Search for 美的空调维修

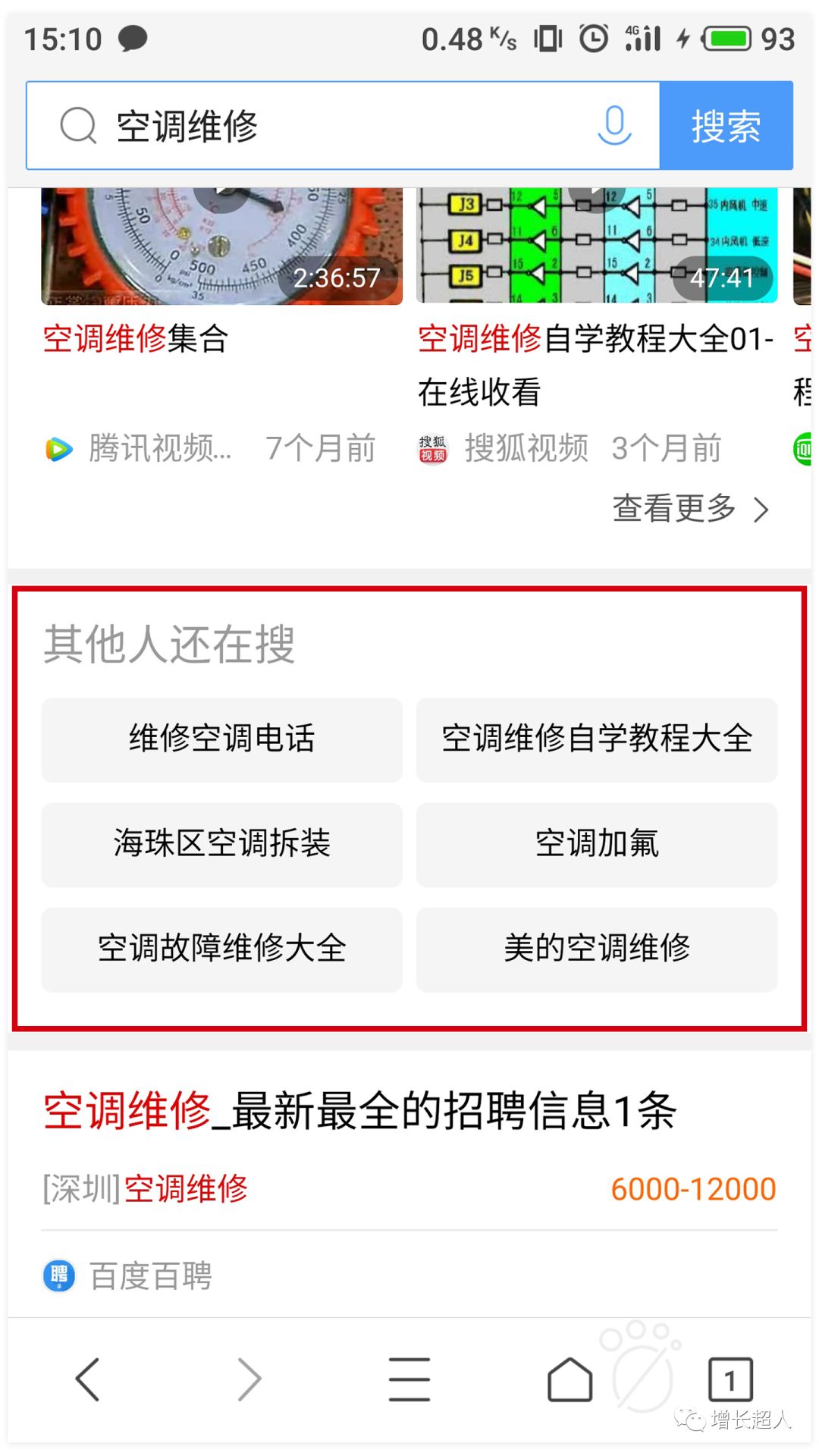[x=597, y=949]
